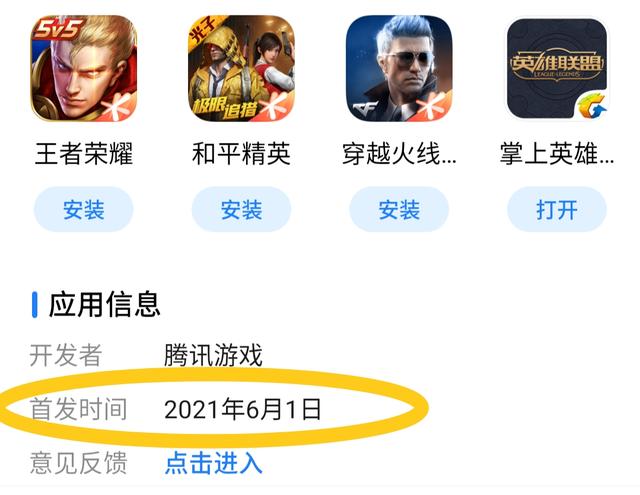Tap the 点击进入 feedback link
The width and height of the screenshot is (640, 495).
(x=213, y=463)
